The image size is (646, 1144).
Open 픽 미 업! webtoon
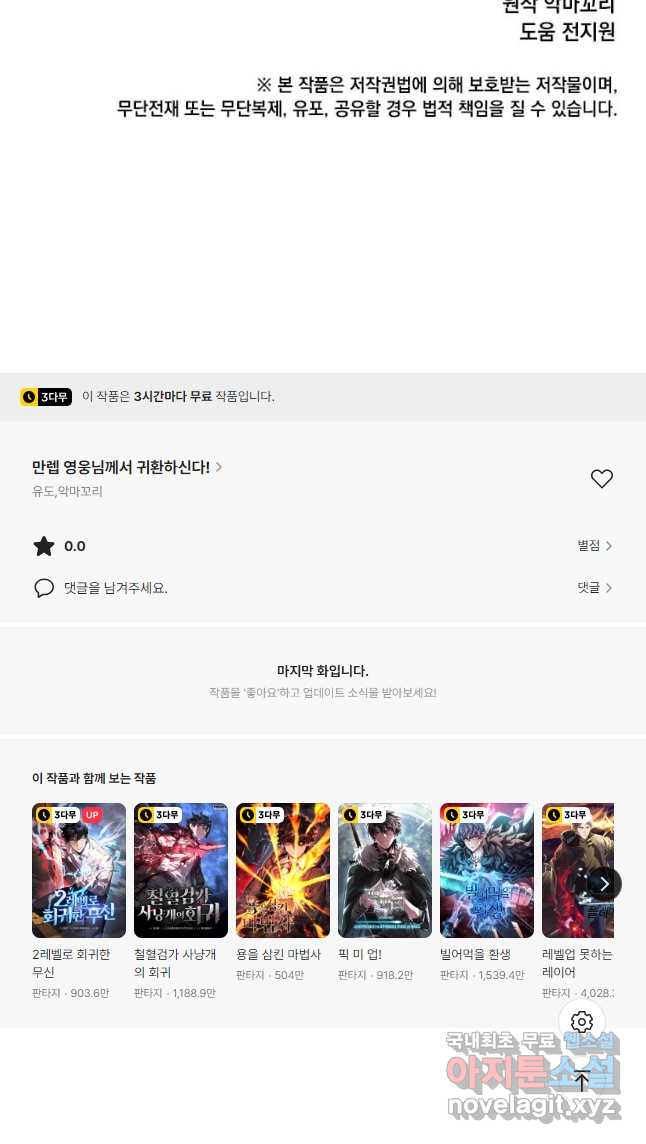pos(385,870)
